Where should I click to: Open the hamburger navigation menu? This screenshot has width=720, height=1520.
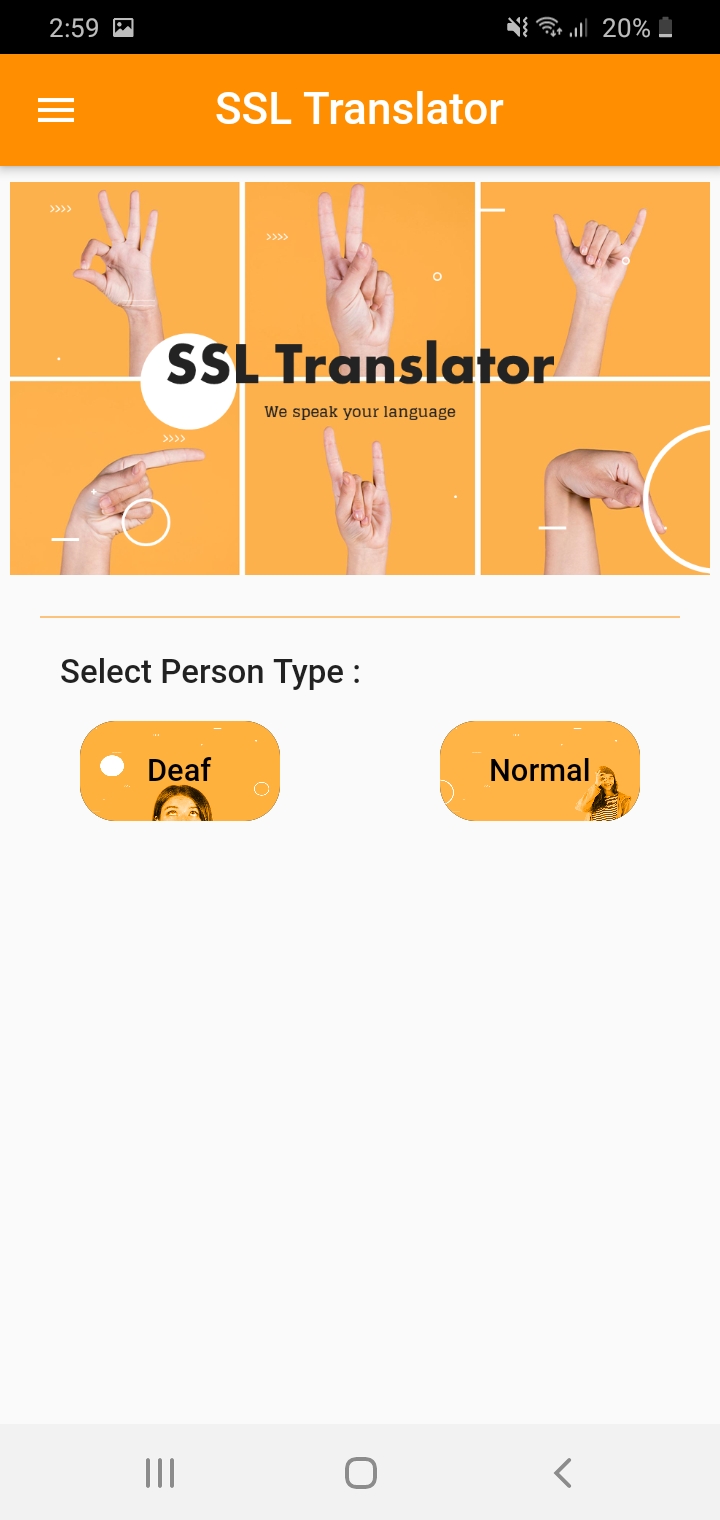56,110
